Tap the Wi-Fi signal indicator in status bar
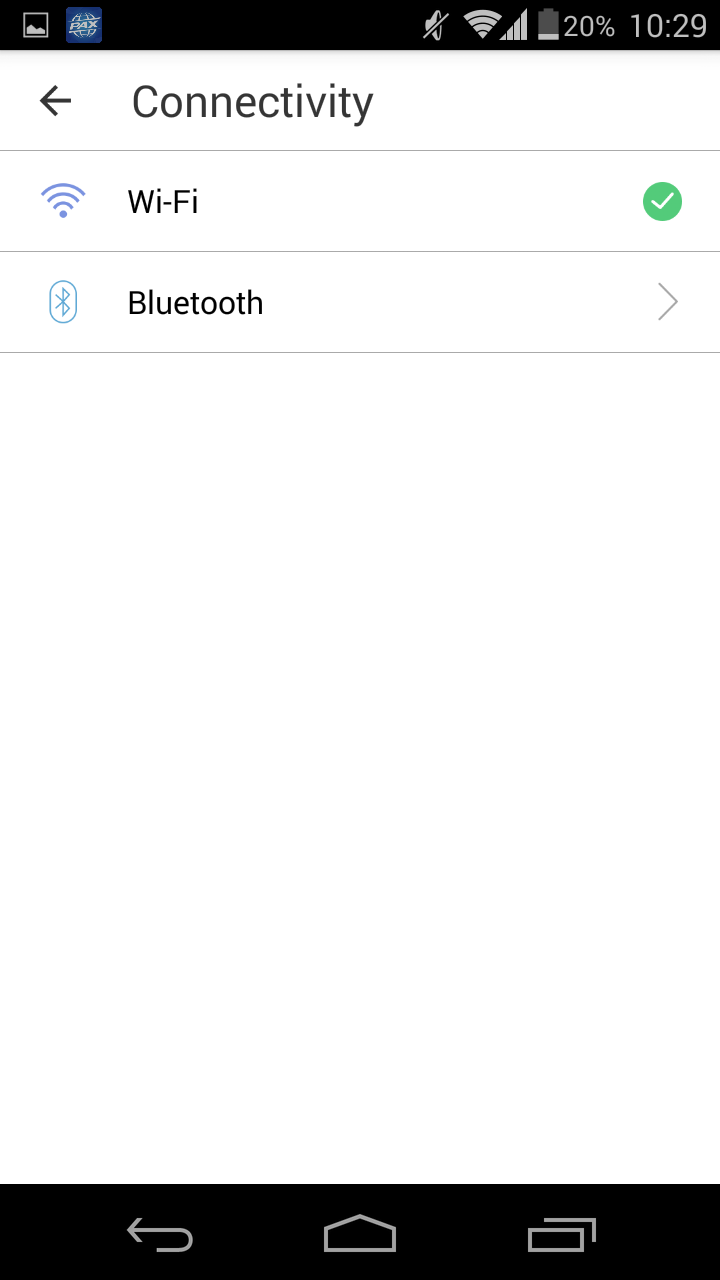 click(480, 25)
